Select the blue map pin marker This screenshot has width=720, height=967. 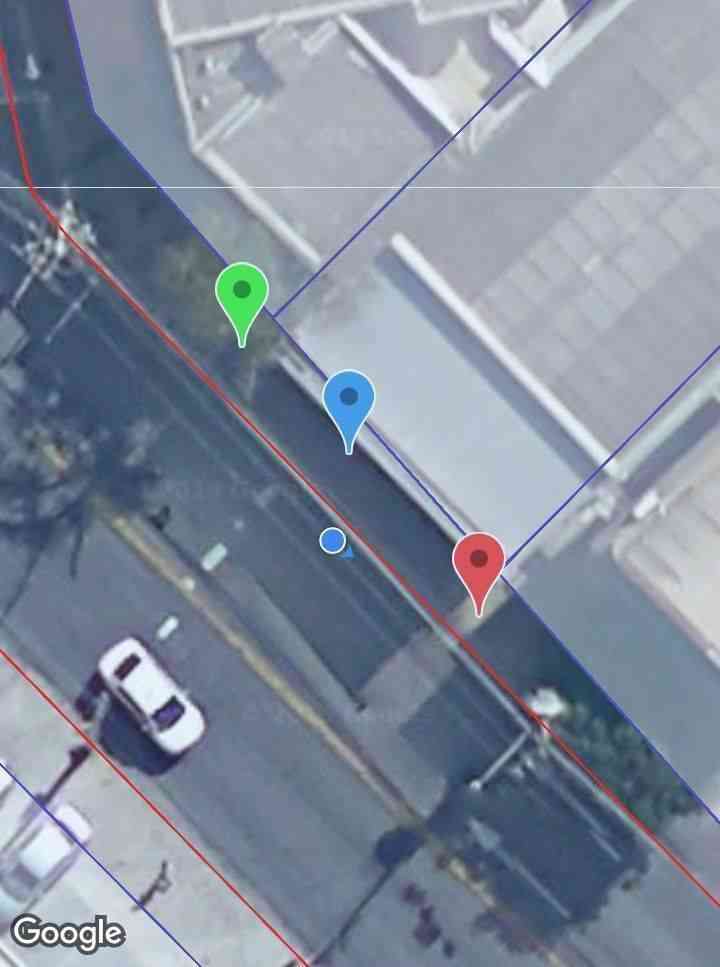(x=349, y=402)
